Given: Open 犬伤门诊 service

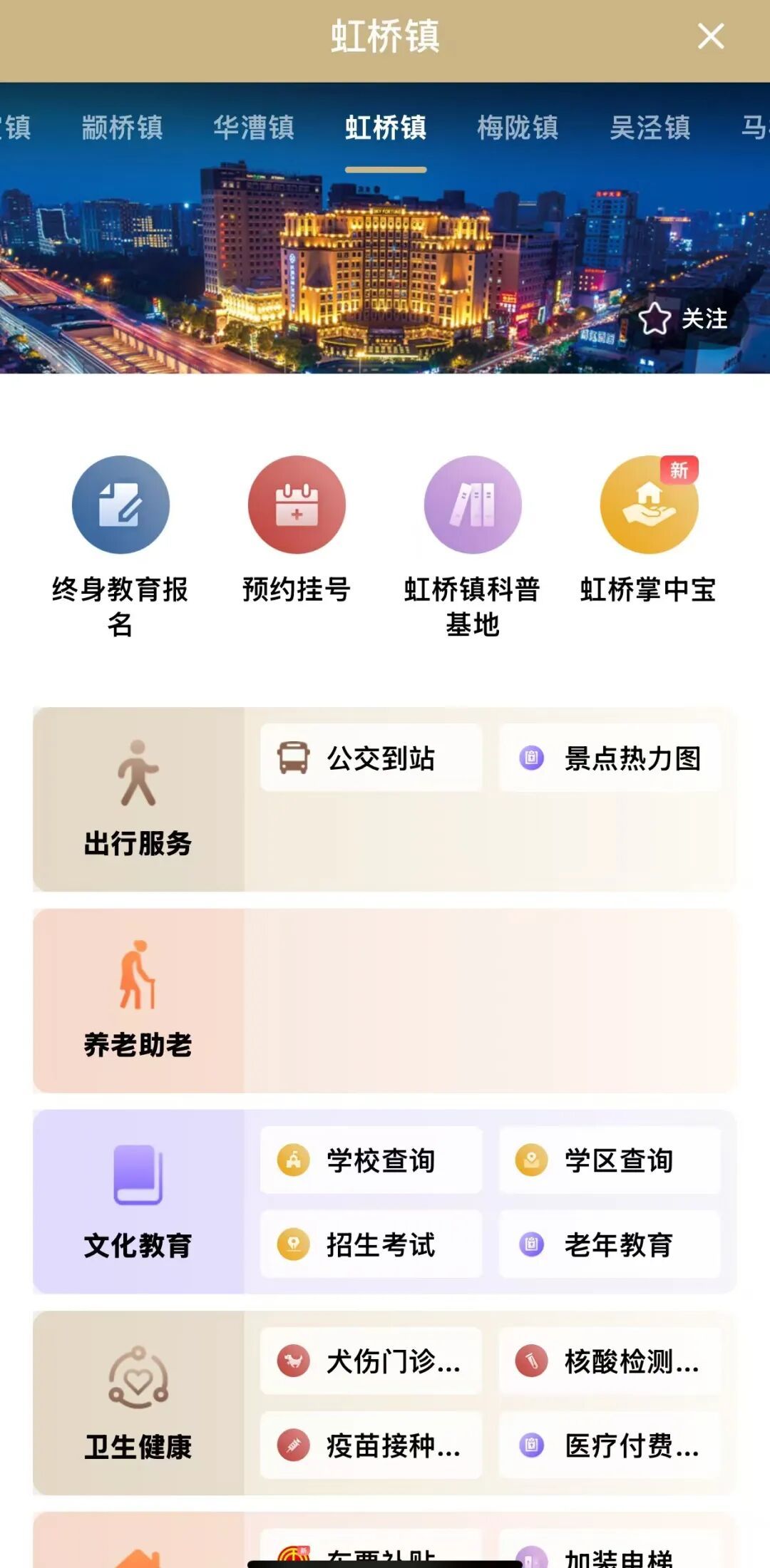Looking at the screenshot, I should 371,1361.
